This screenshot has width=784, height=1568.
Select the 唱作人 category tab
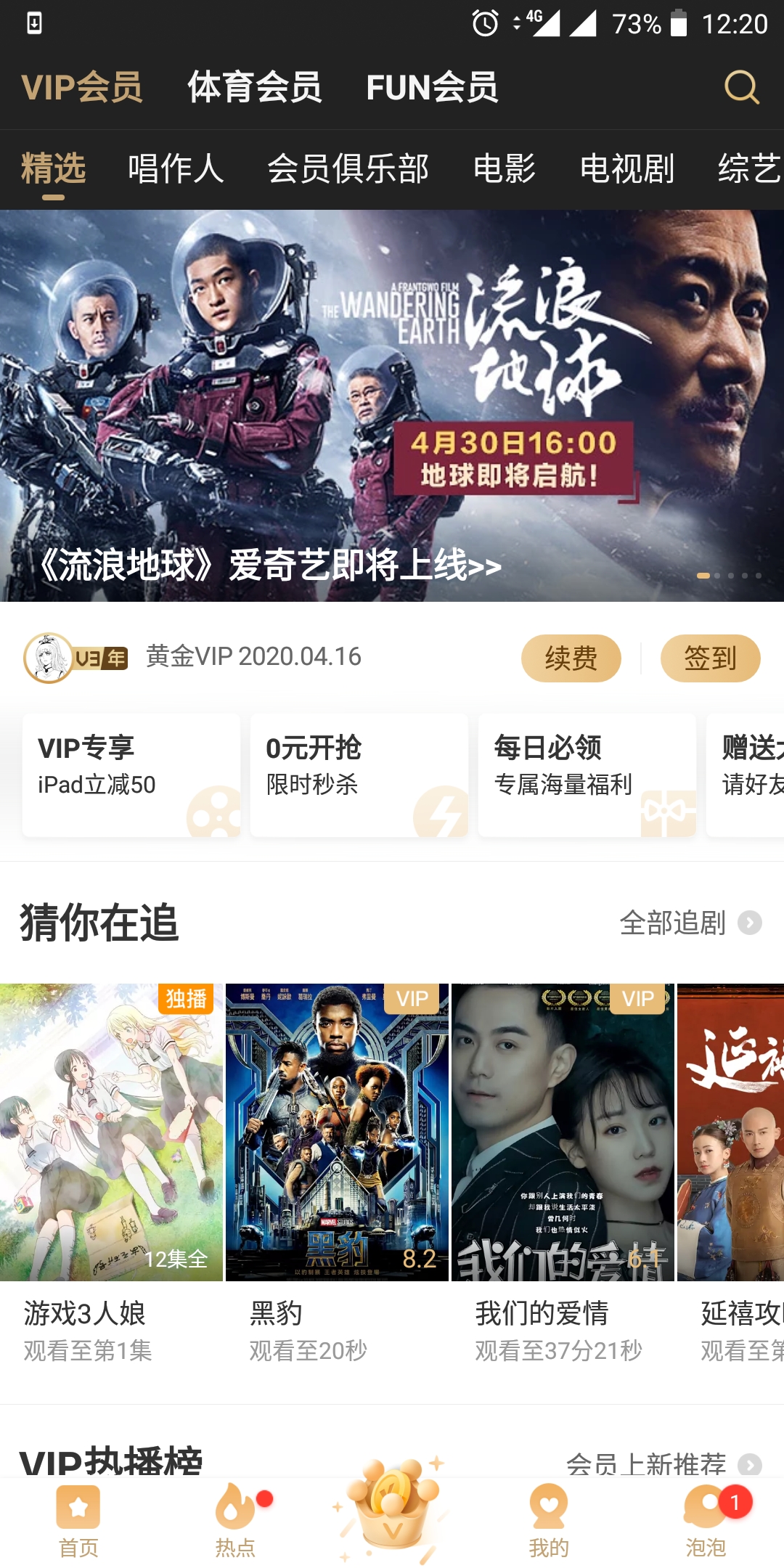tap(176, 169)
